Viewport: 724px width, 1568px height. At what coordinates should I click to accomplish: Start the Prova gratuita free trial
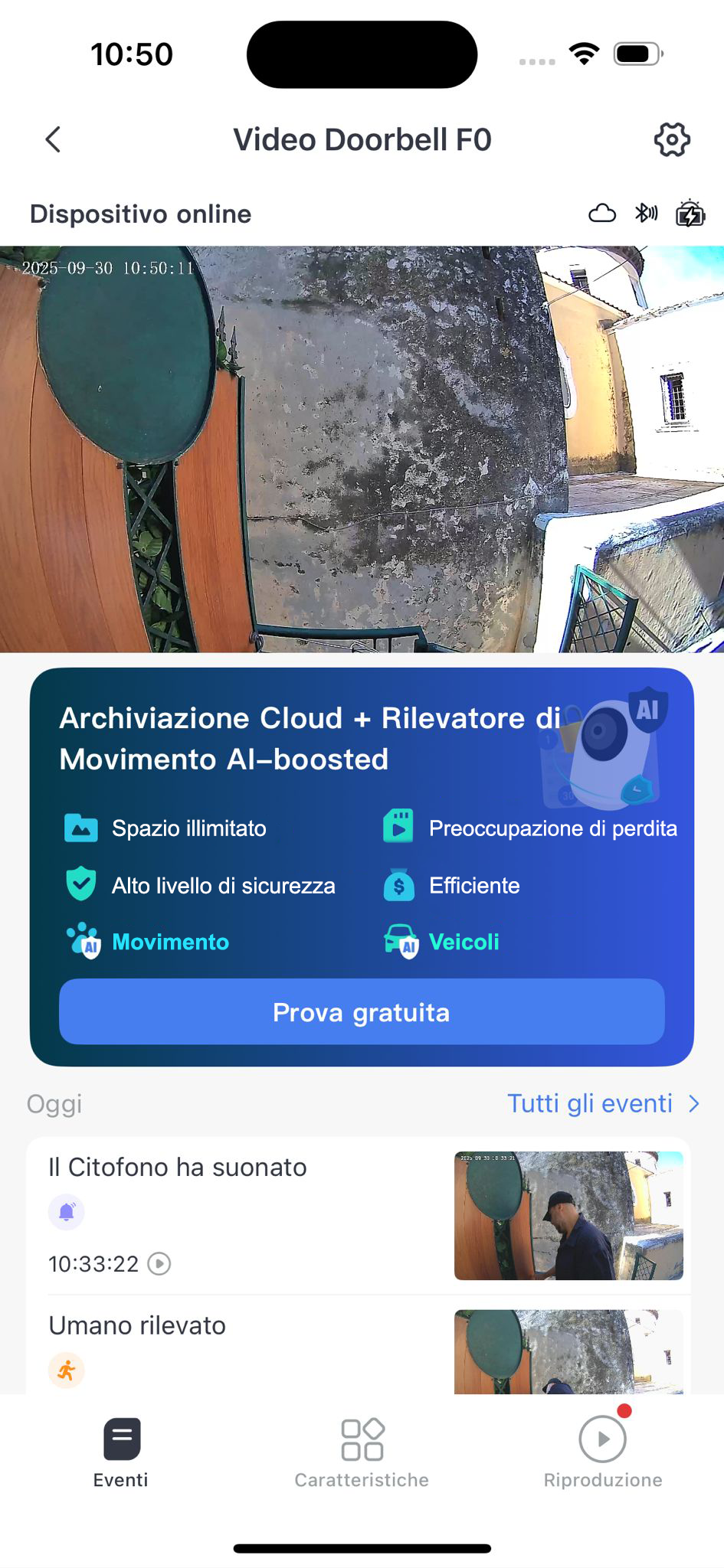(x=362, y=1011)
